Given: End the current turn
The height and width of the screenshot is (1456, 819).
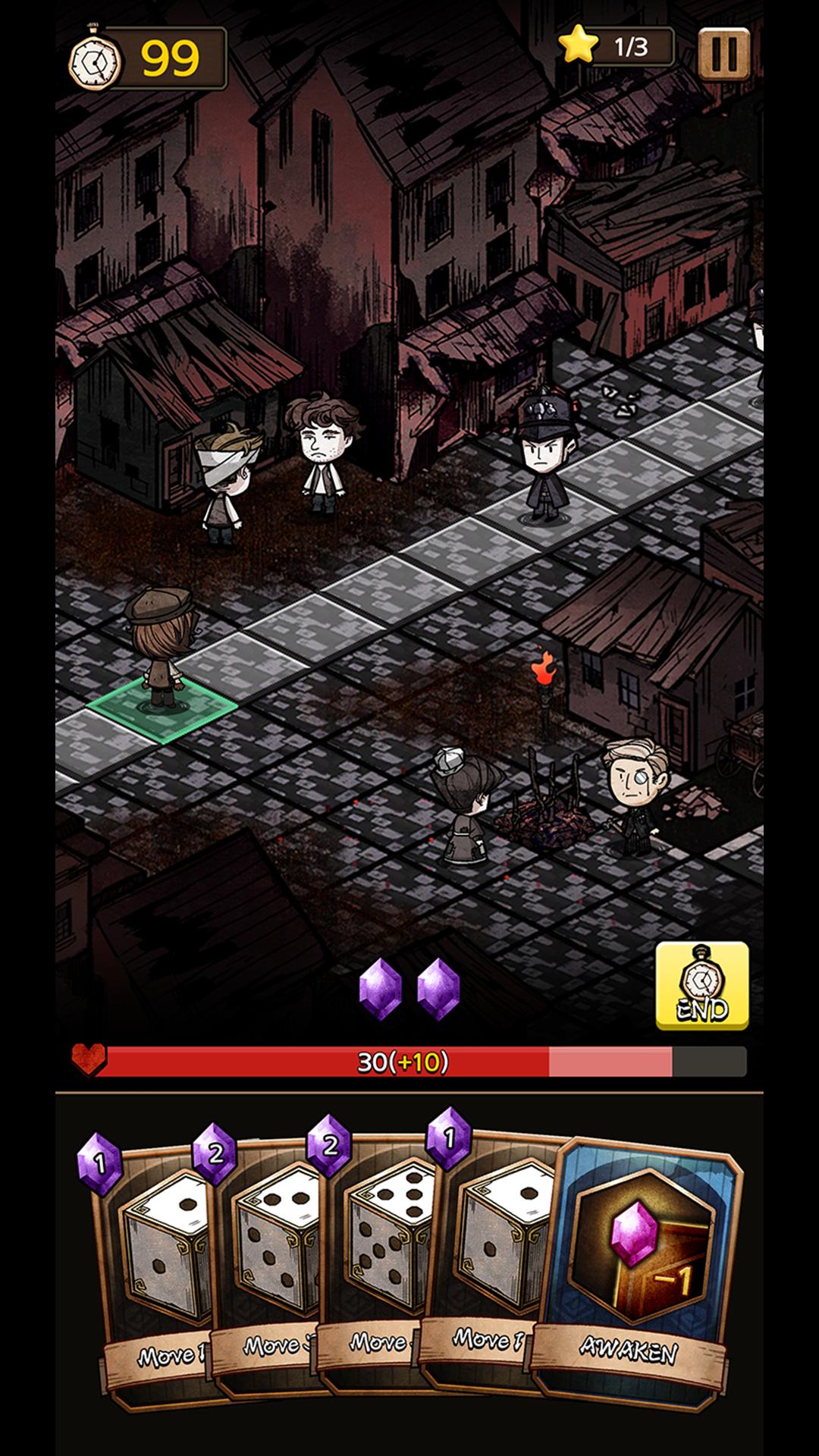Looking at the screenshot, I should [701, 986].
